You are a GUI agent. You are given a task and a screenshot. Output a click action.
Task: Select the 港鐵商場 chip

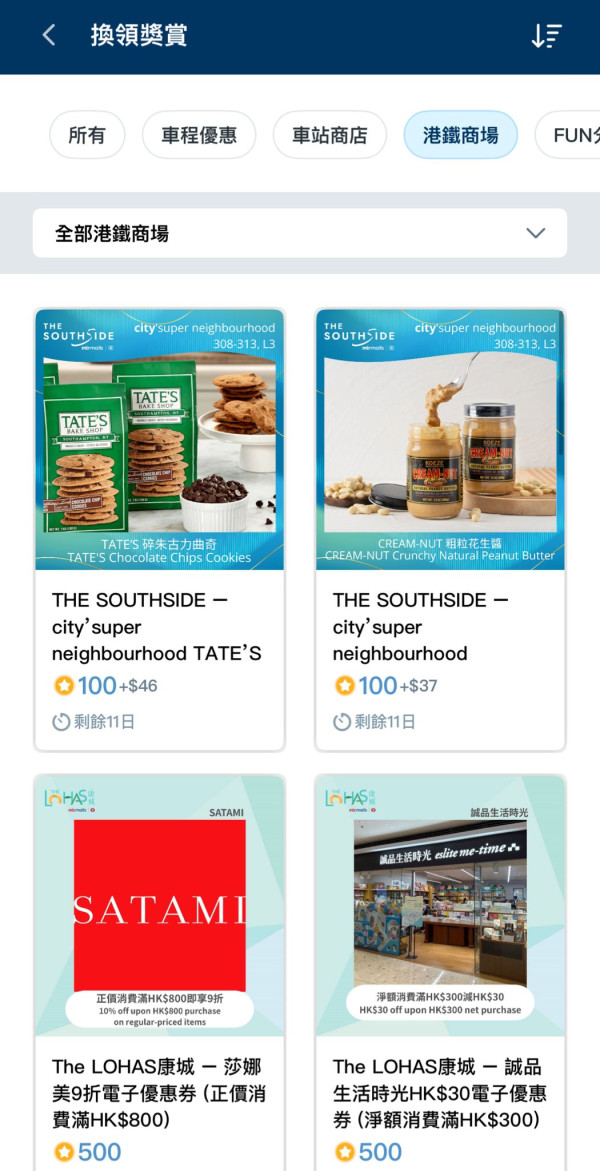(460, 135)
